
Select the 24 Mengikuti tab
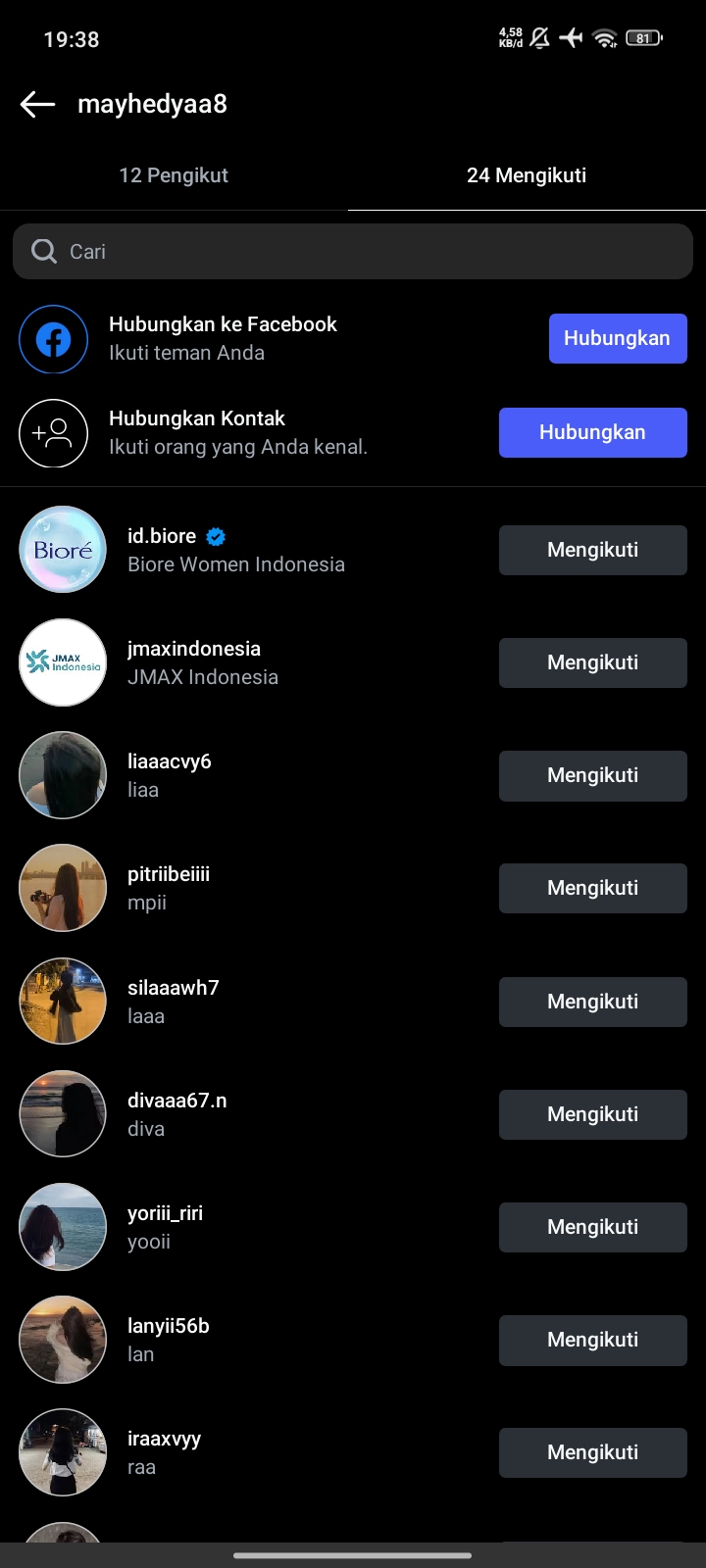[x=527, y=175]
